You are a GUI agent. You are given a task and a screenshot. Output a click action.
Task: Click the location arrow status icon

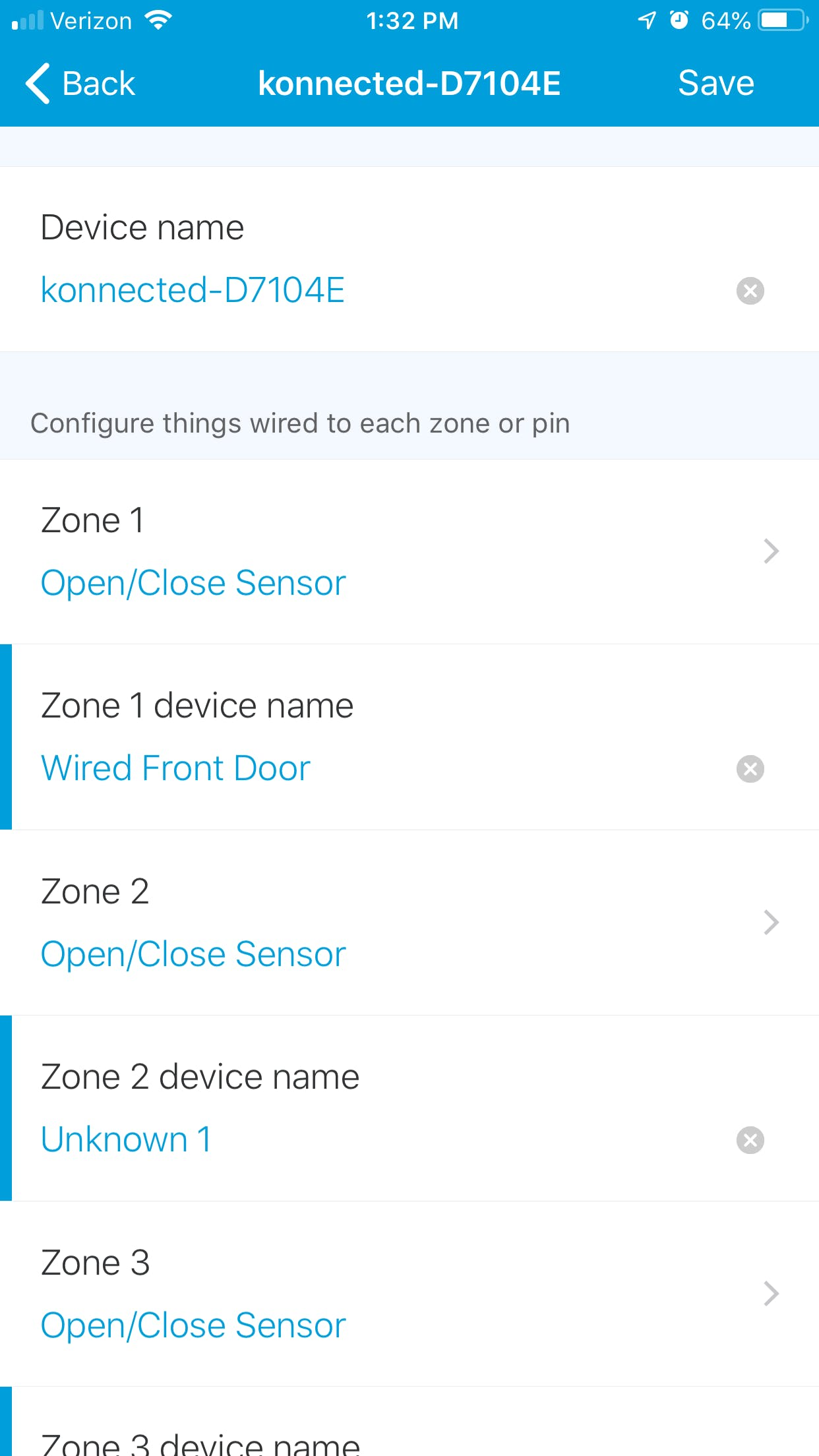pos(645,20)
